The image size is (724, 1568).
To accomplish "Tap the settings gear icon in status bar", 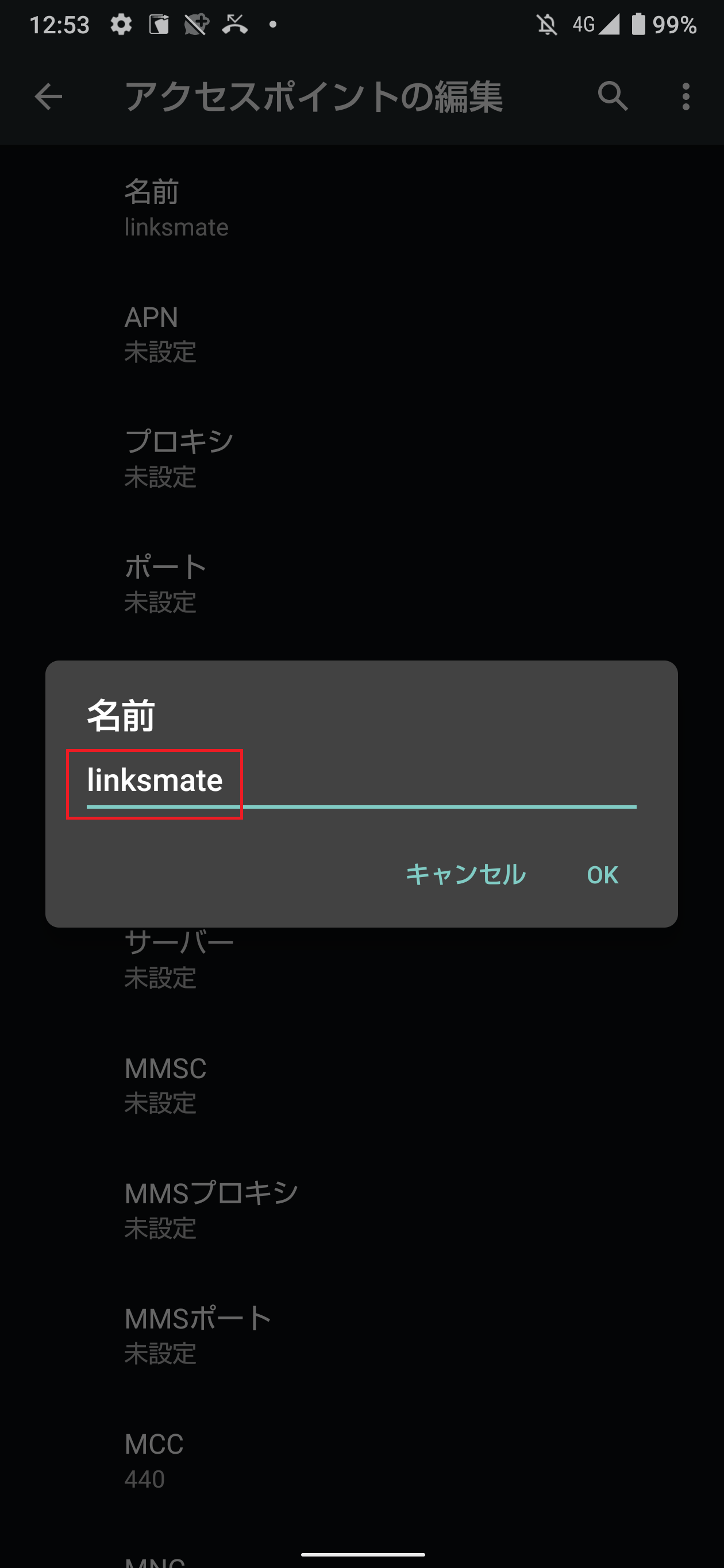I will (120, 23).
